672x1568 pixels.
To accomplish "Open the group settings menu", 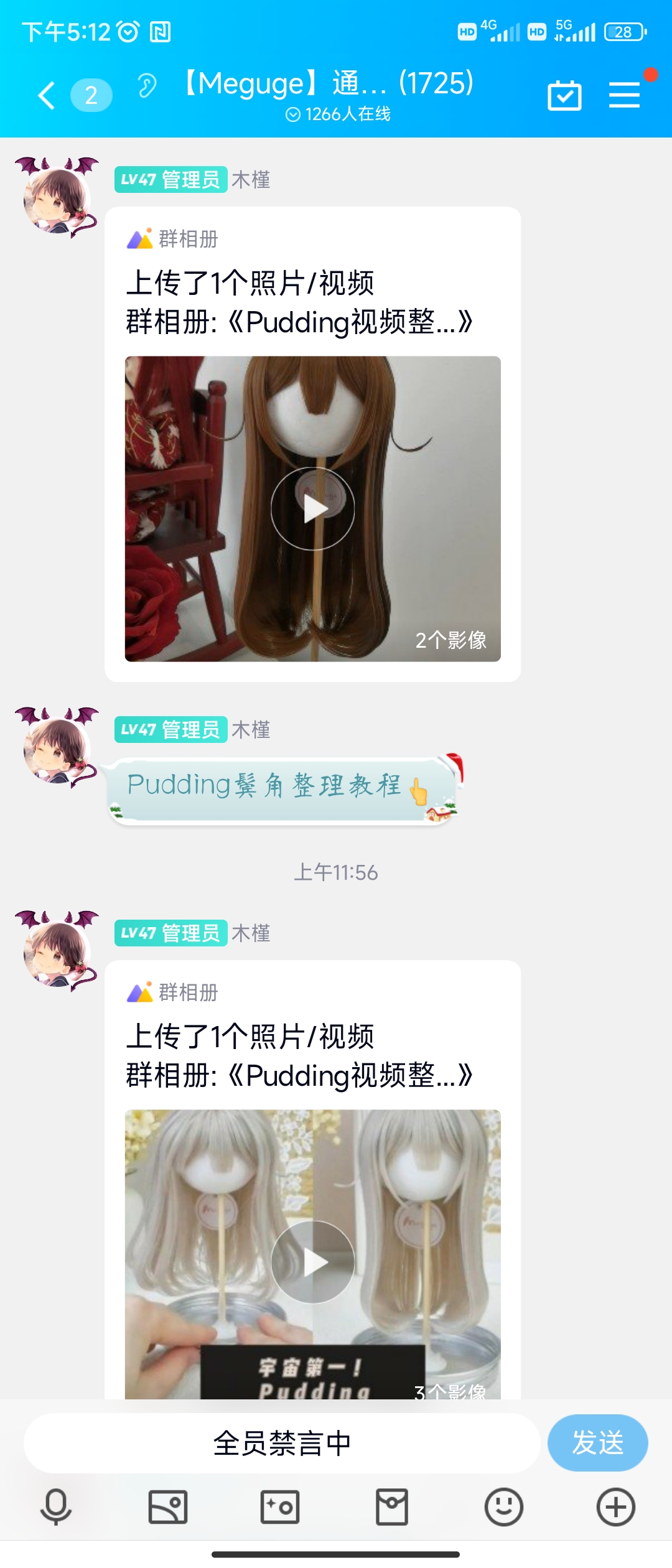I will pos(624,95).
